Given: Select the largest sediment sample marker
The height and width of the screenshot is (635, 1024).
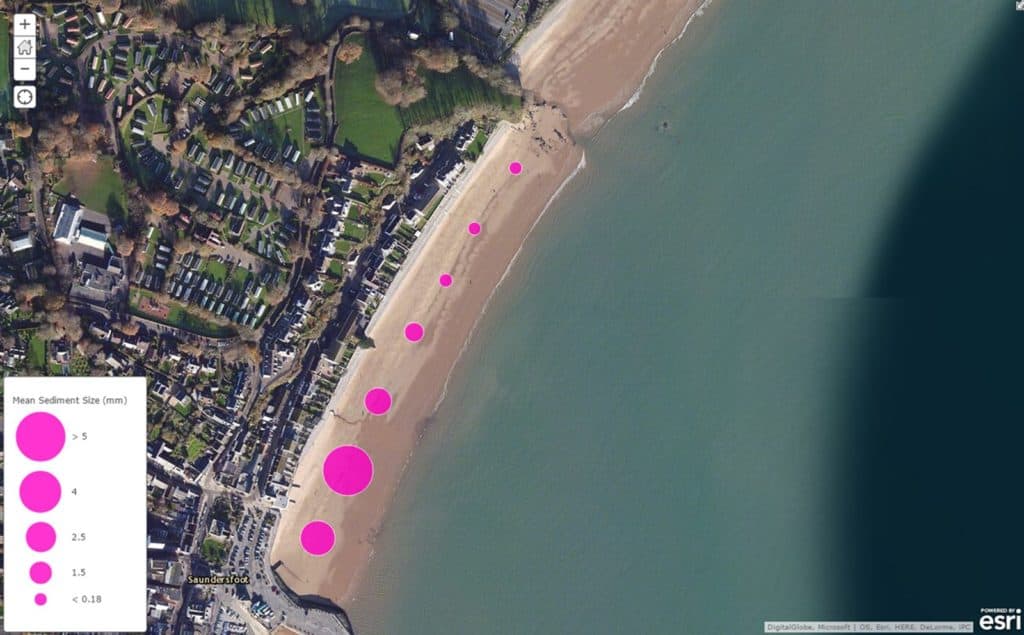Looking at the screenshot, I should [x=348, y=470].
